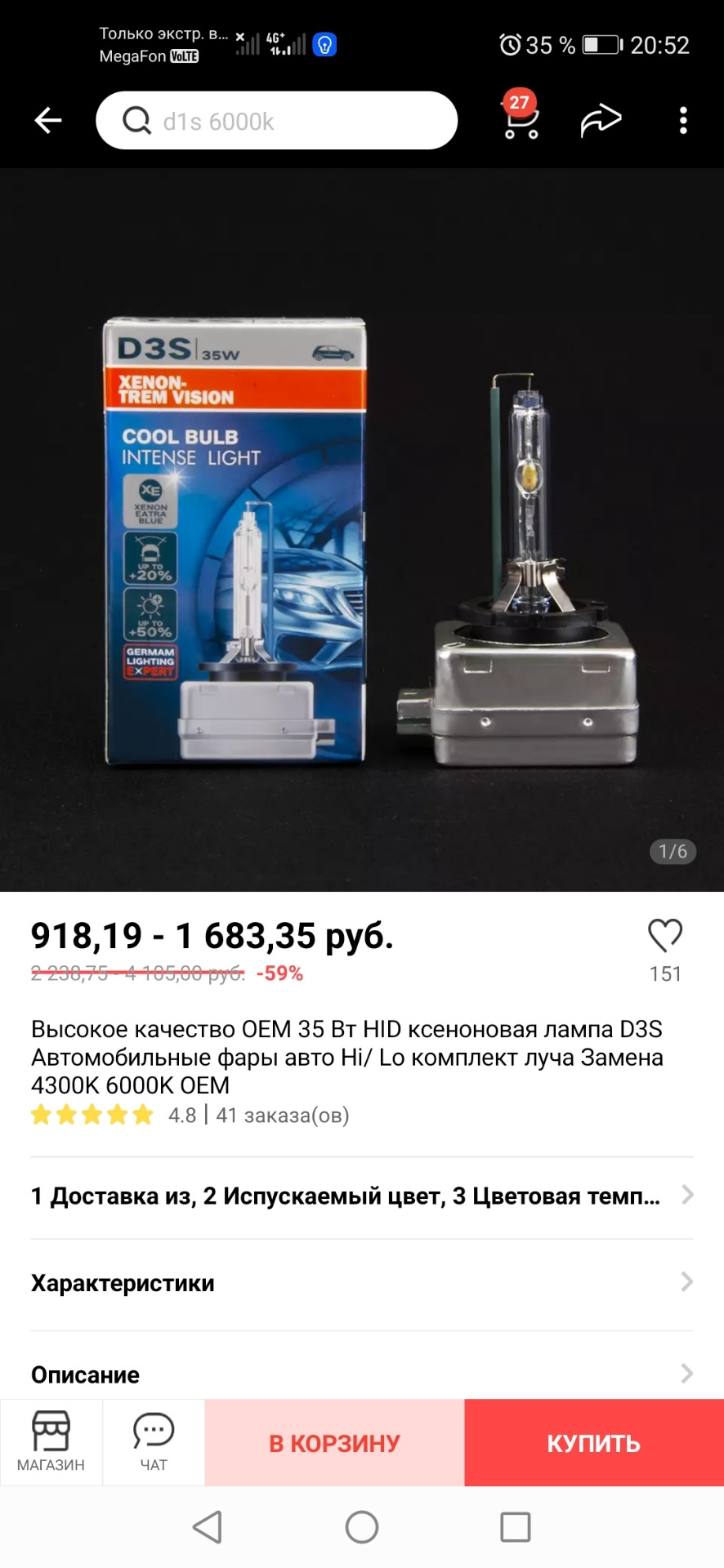Tap the share icon in the top bar

coord(601,120)
